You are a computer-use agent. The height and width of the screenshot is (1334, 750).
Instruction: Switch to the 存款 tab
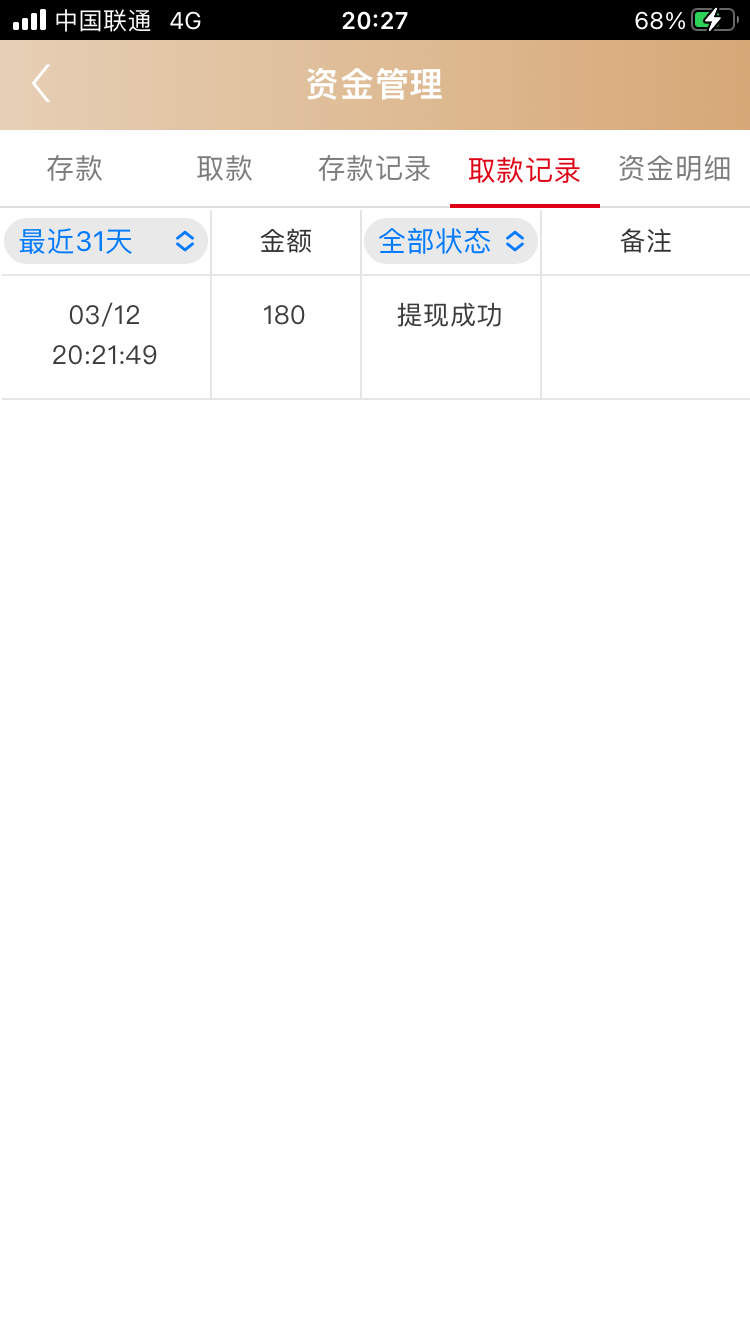75,169
